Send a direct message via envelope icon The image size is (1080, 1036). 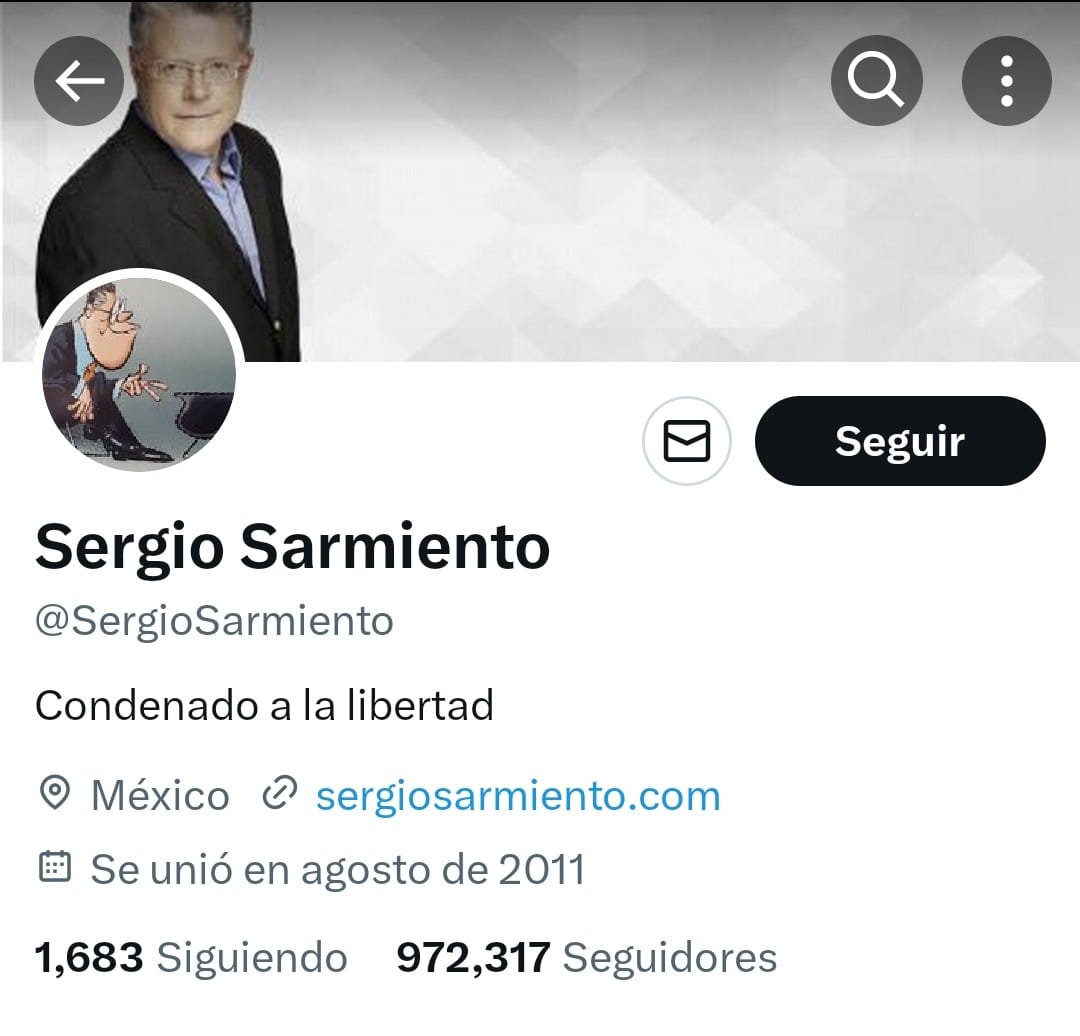click(x=687, y=441)
